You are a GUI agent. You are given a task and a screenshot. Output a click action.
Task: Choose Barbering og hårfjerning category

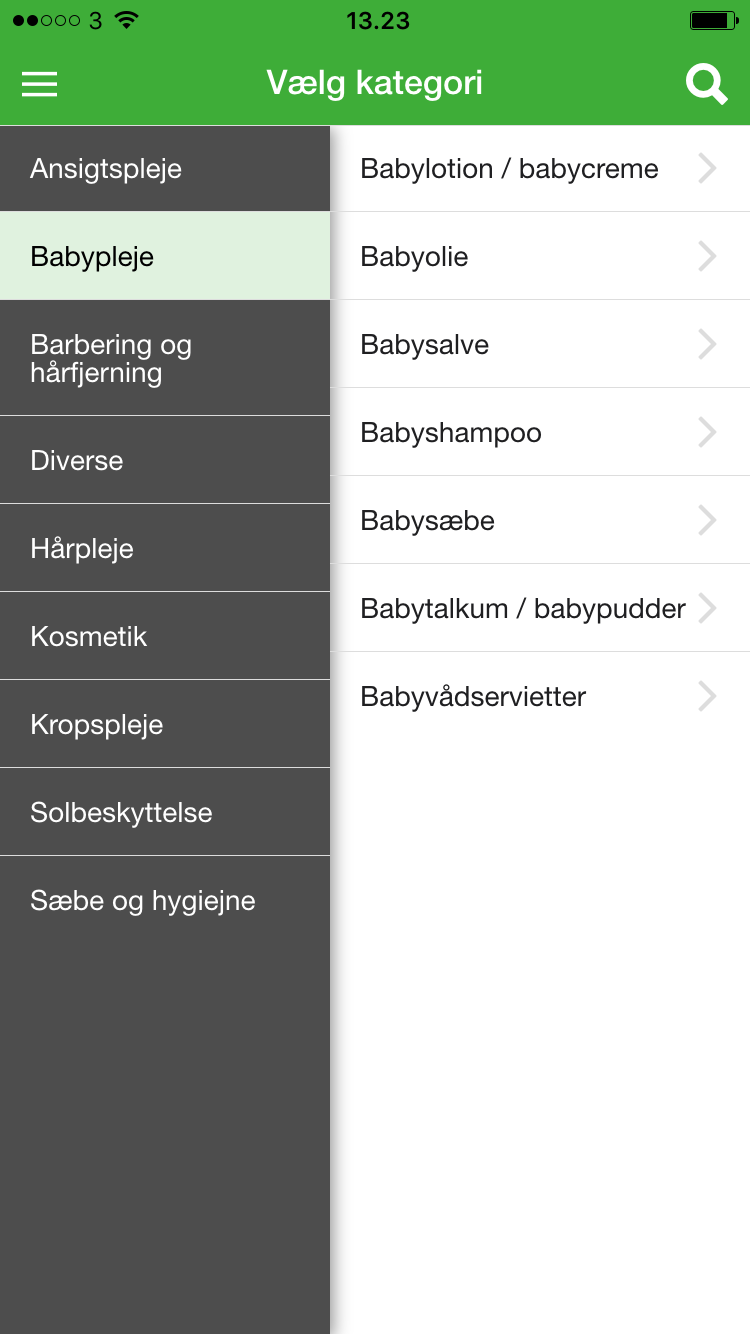165,358
